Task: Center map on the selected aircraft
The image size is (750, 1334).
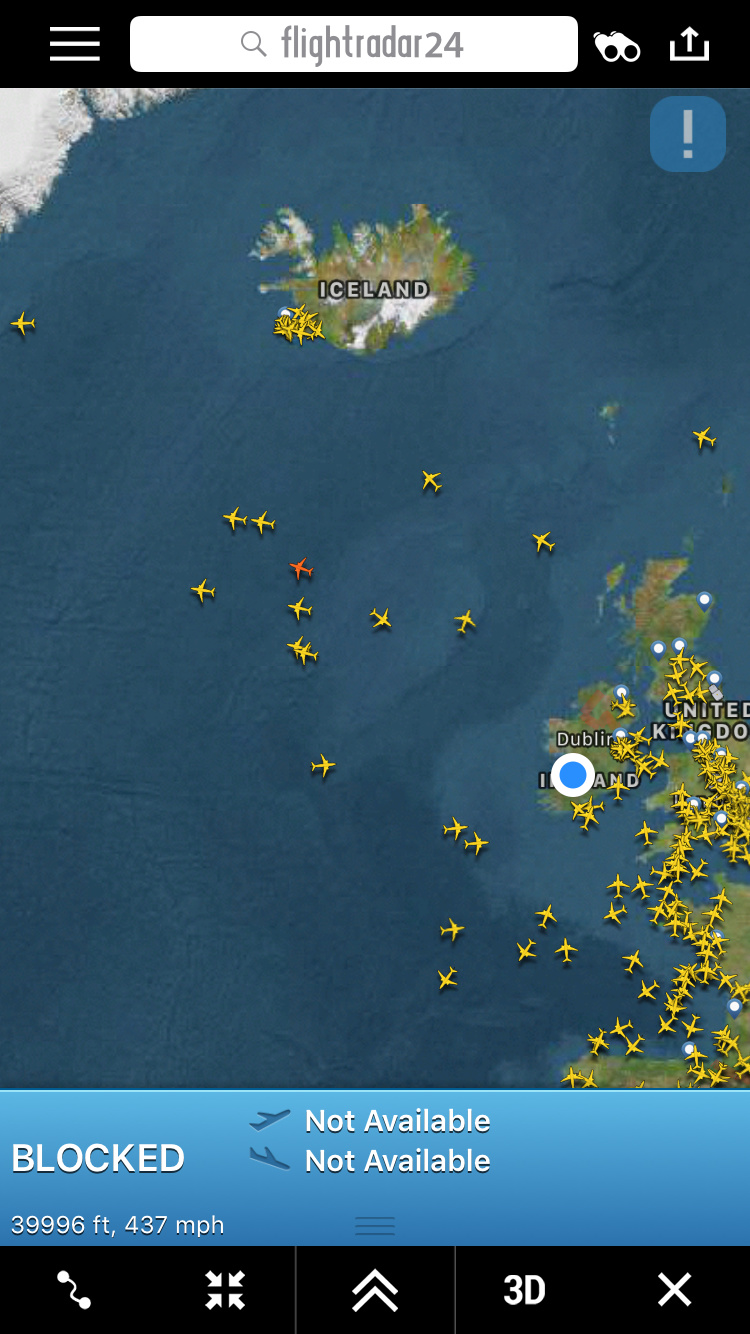Action: click(x=225, y=1290)
